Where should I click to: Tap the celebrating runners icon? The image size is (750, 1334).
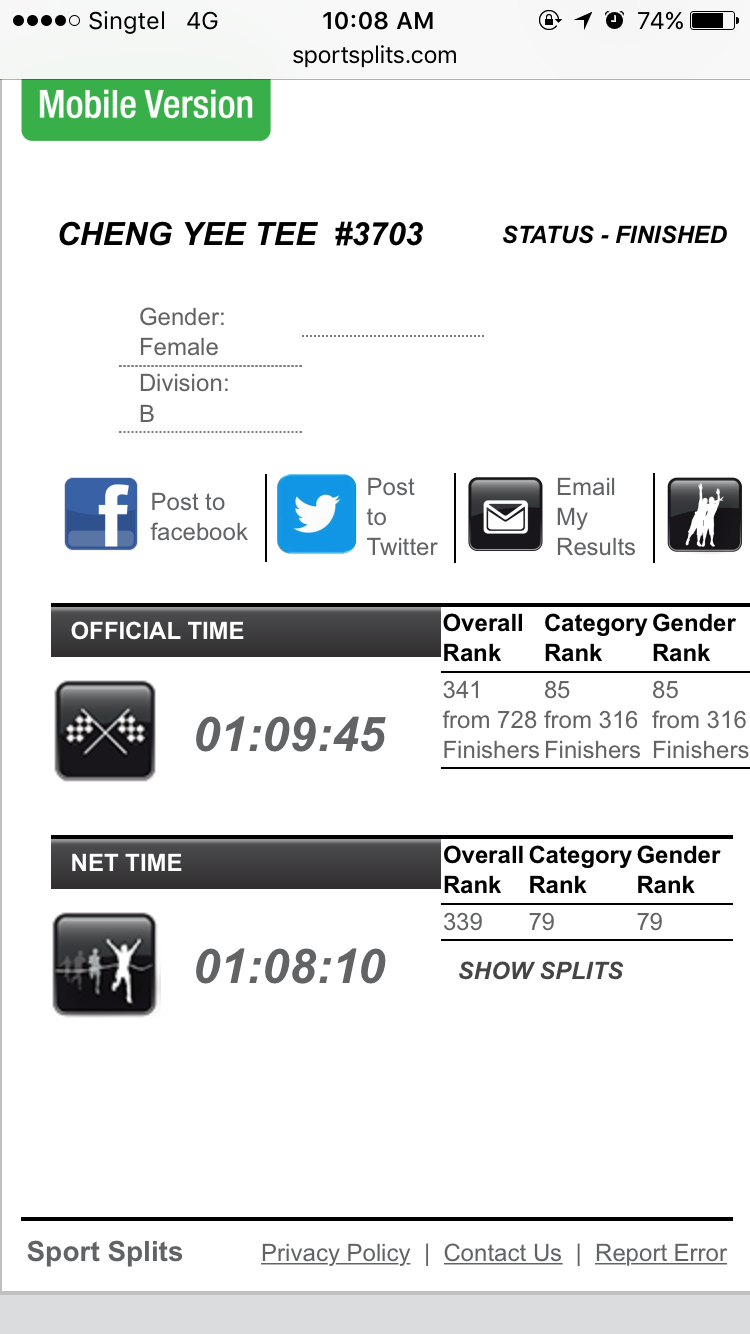point(705,514)
